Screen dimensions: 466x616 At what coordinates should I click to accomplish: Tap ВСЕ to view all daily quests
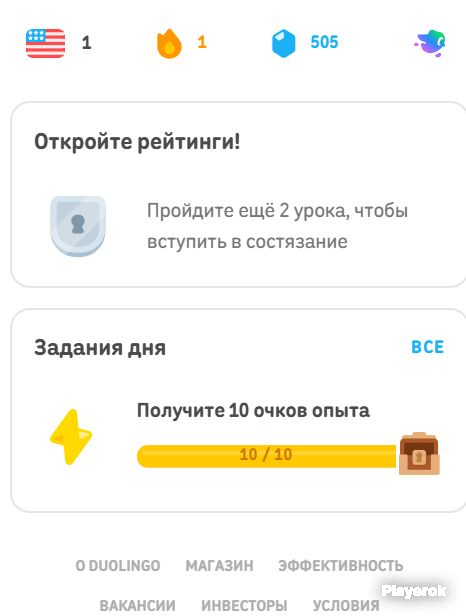coord(427,347)
